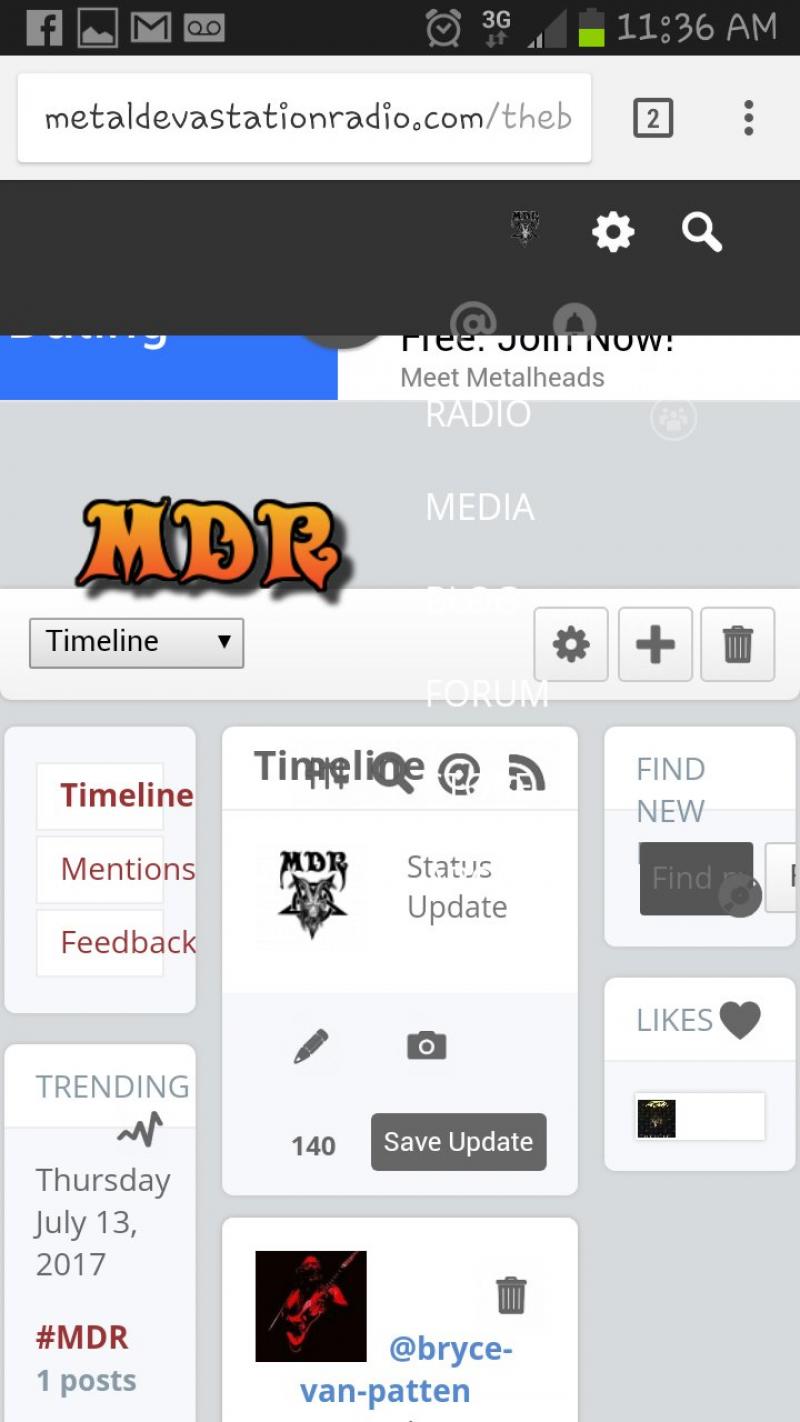Screen dimensions: 800x1422
Task: Attach a photo with camera icon
Action: click(426, 1046)
